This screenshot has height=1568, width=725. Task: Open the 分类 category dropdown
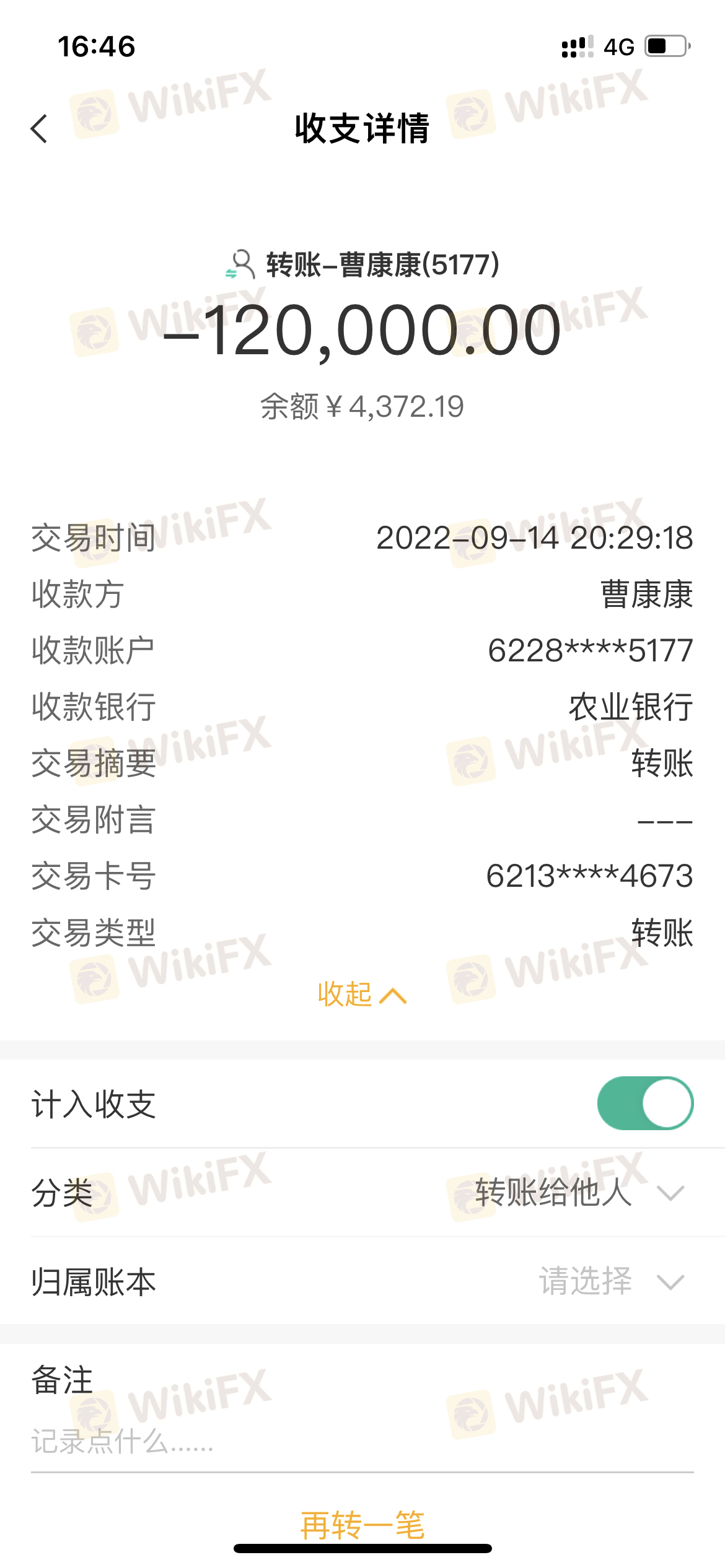579,1193
